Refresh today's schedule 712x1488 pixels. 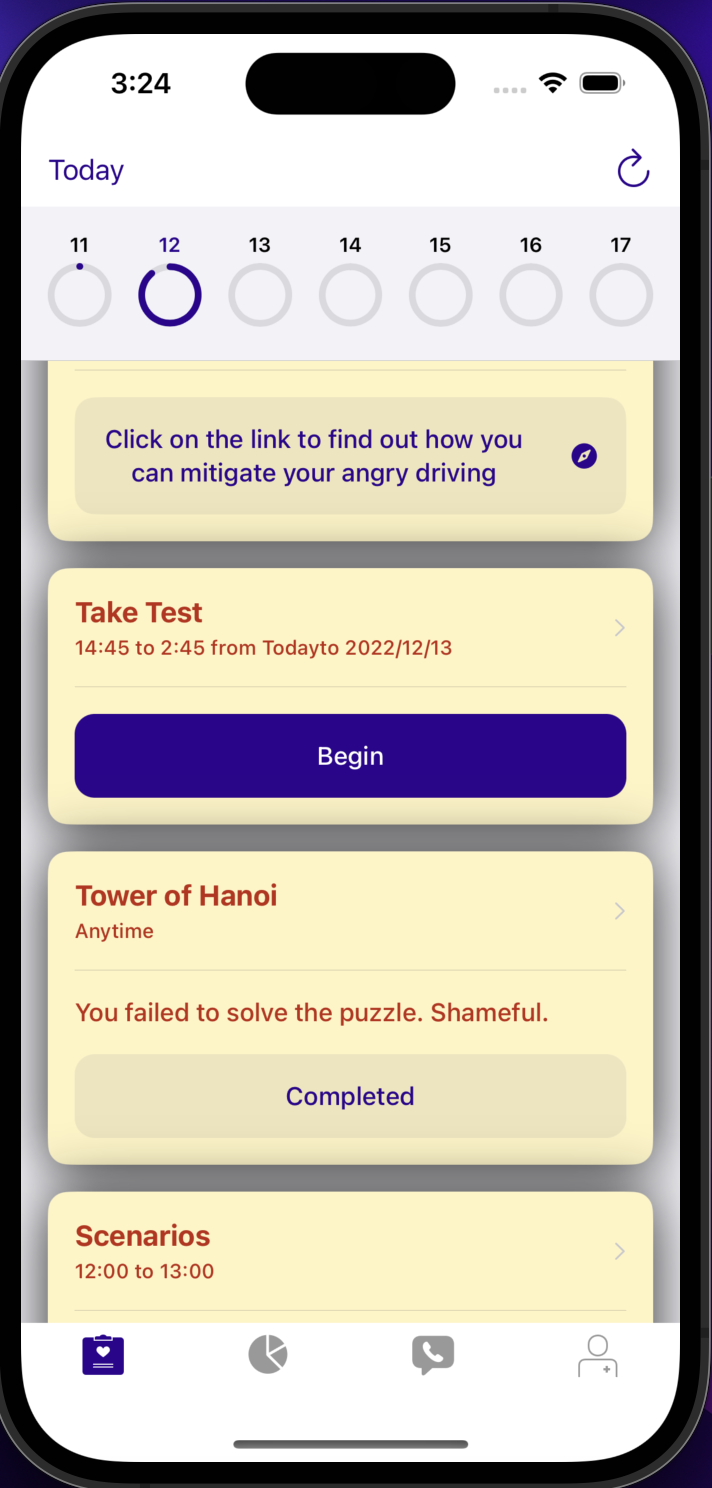633,169
